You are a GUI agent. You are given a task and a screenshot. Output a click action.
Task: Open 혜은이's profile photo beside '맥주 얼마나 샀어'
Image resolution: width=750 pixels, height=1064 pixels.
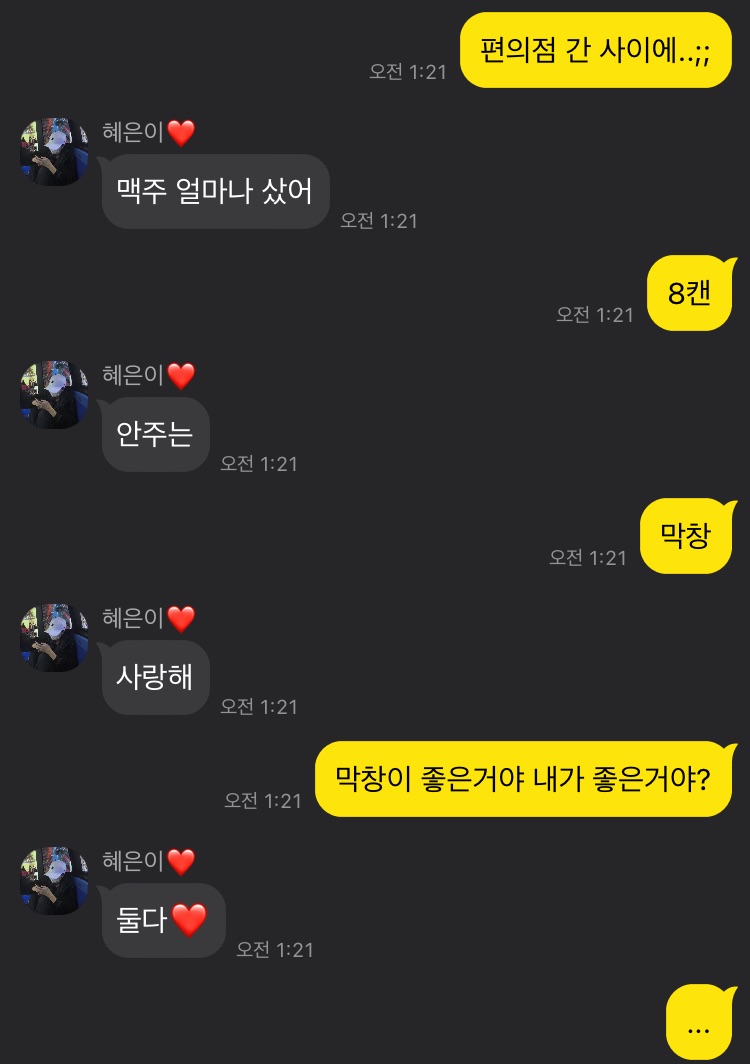click(54, 152)
